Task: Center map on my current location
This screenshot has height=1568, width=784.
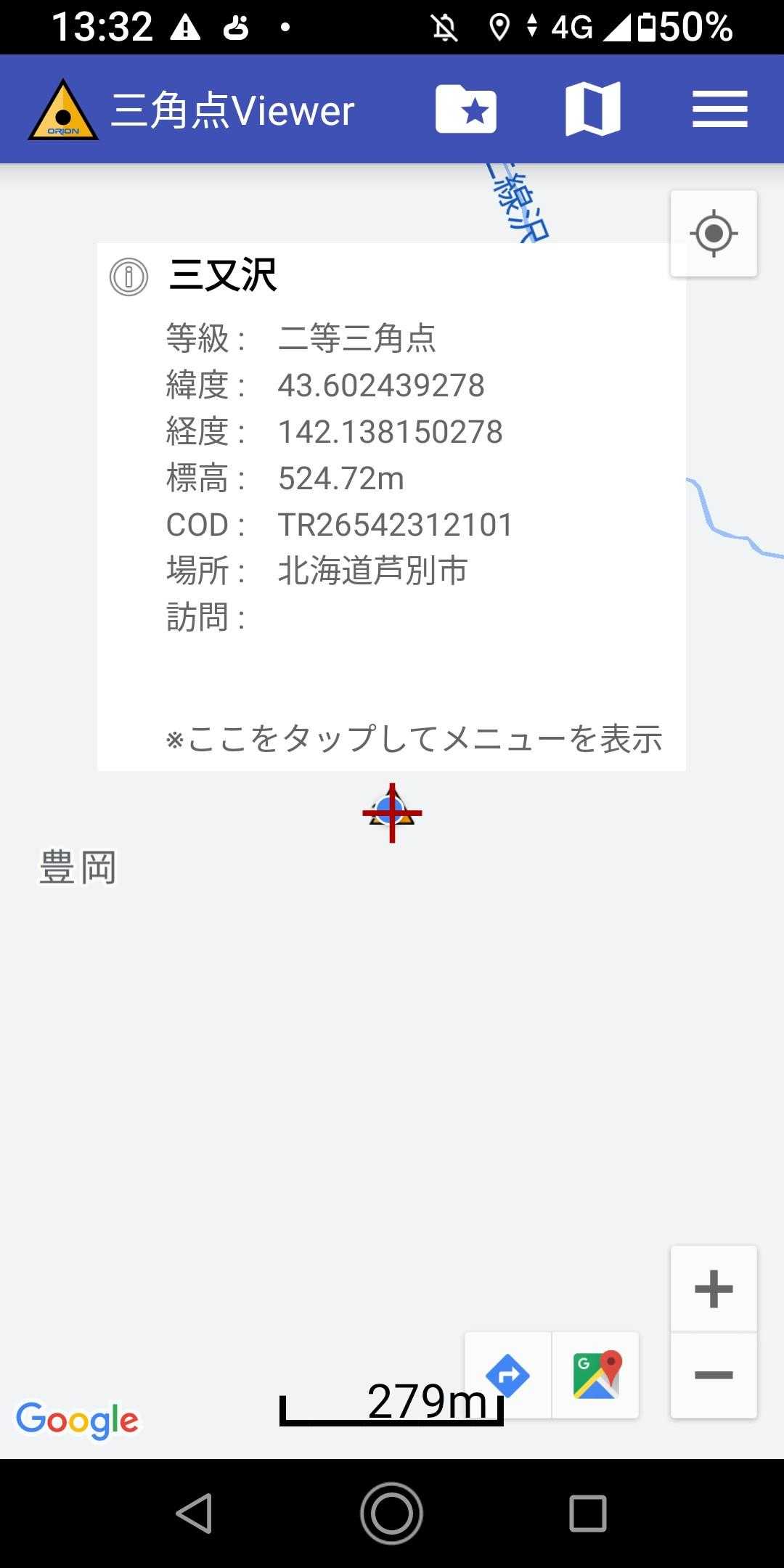Action: (714, 234)
